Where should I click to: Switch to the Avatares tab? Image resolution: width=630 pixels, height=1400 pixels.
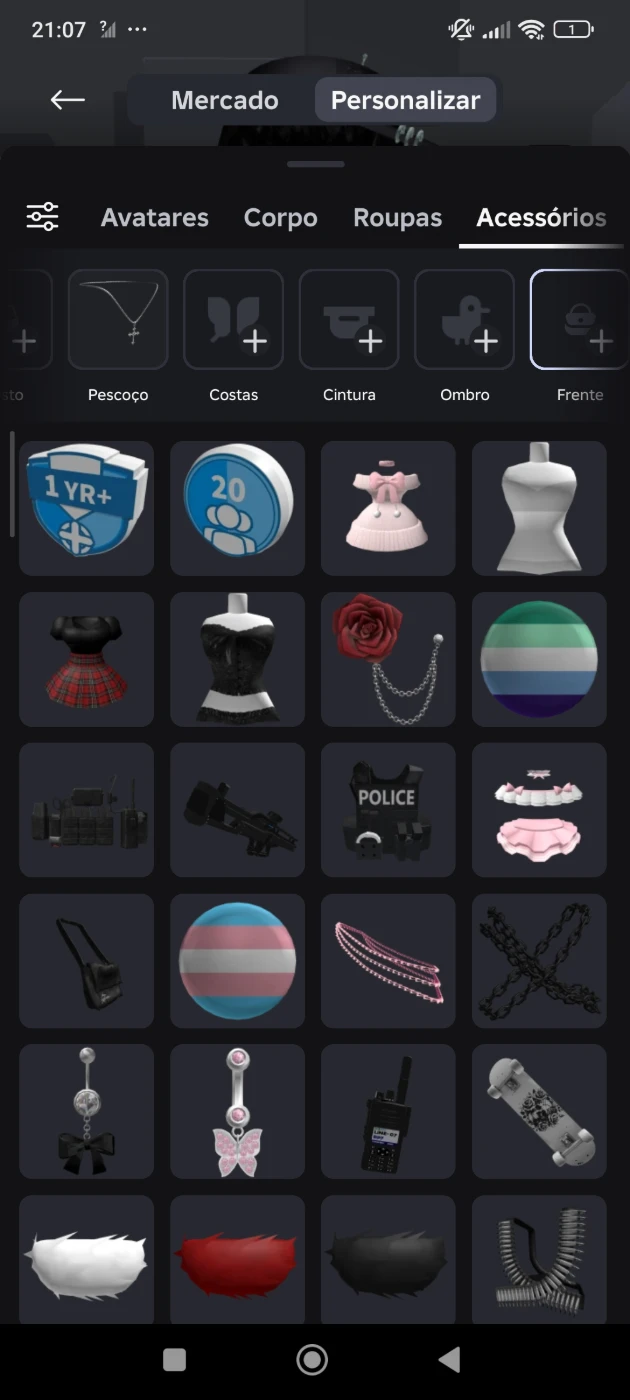click(155, 217)
